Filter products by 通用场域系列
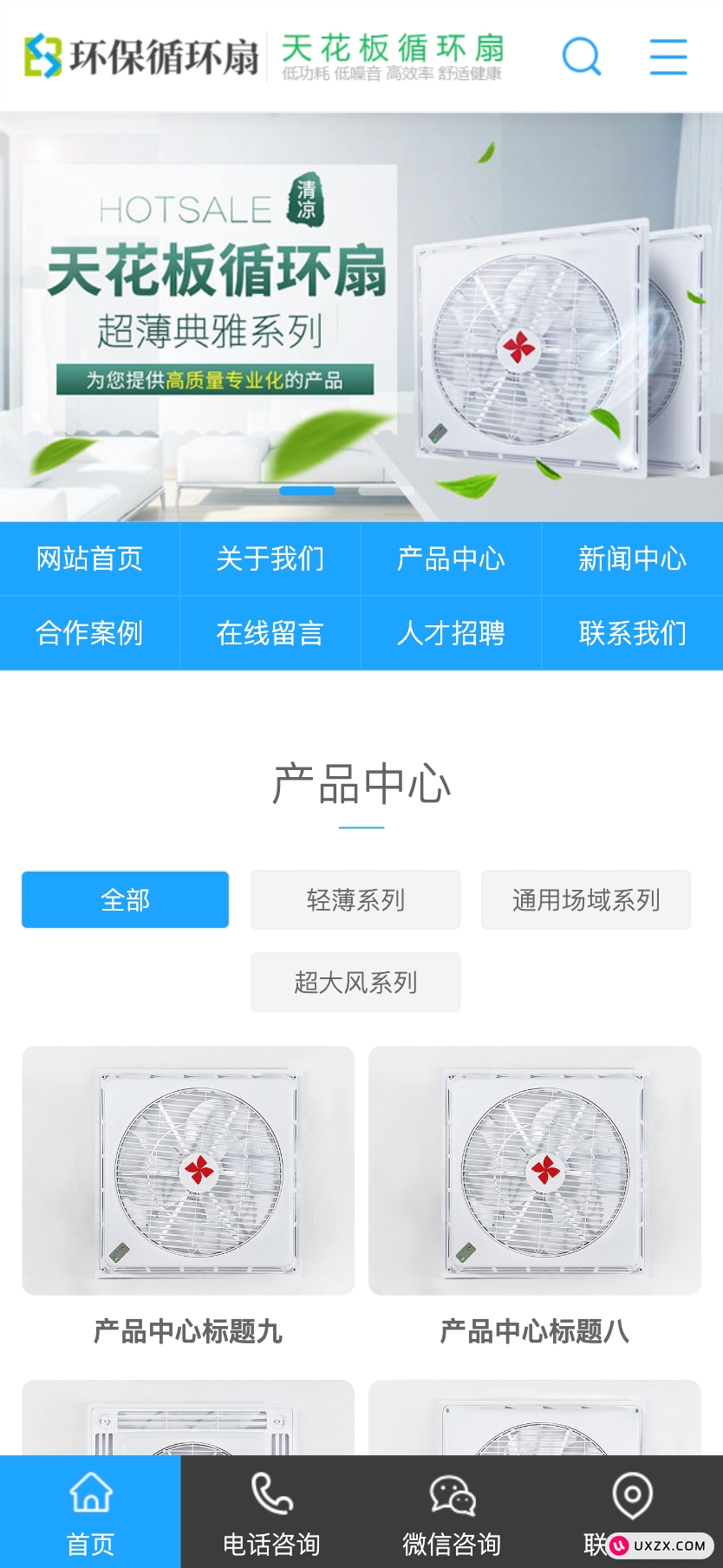This screenshot has height=1568, width=723. click(x=586, y=900)
